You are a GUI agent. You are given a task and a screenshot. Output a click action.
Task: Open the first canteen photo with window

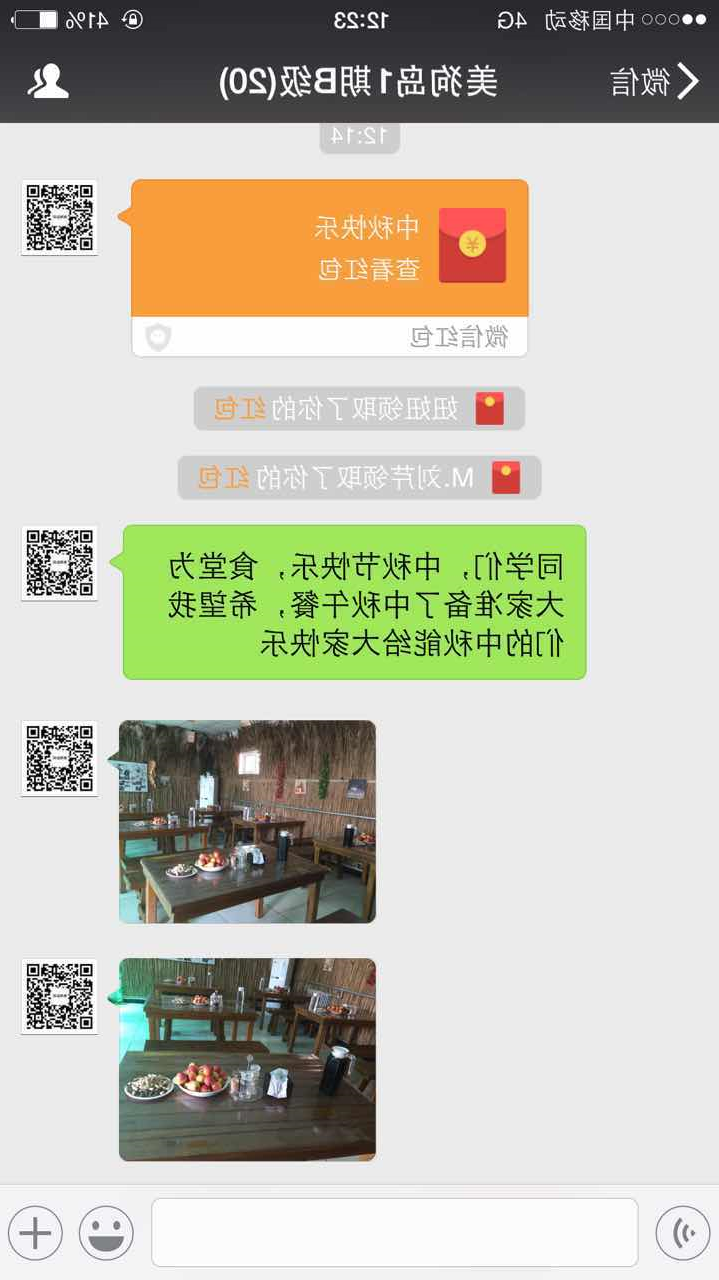point(248,821)
